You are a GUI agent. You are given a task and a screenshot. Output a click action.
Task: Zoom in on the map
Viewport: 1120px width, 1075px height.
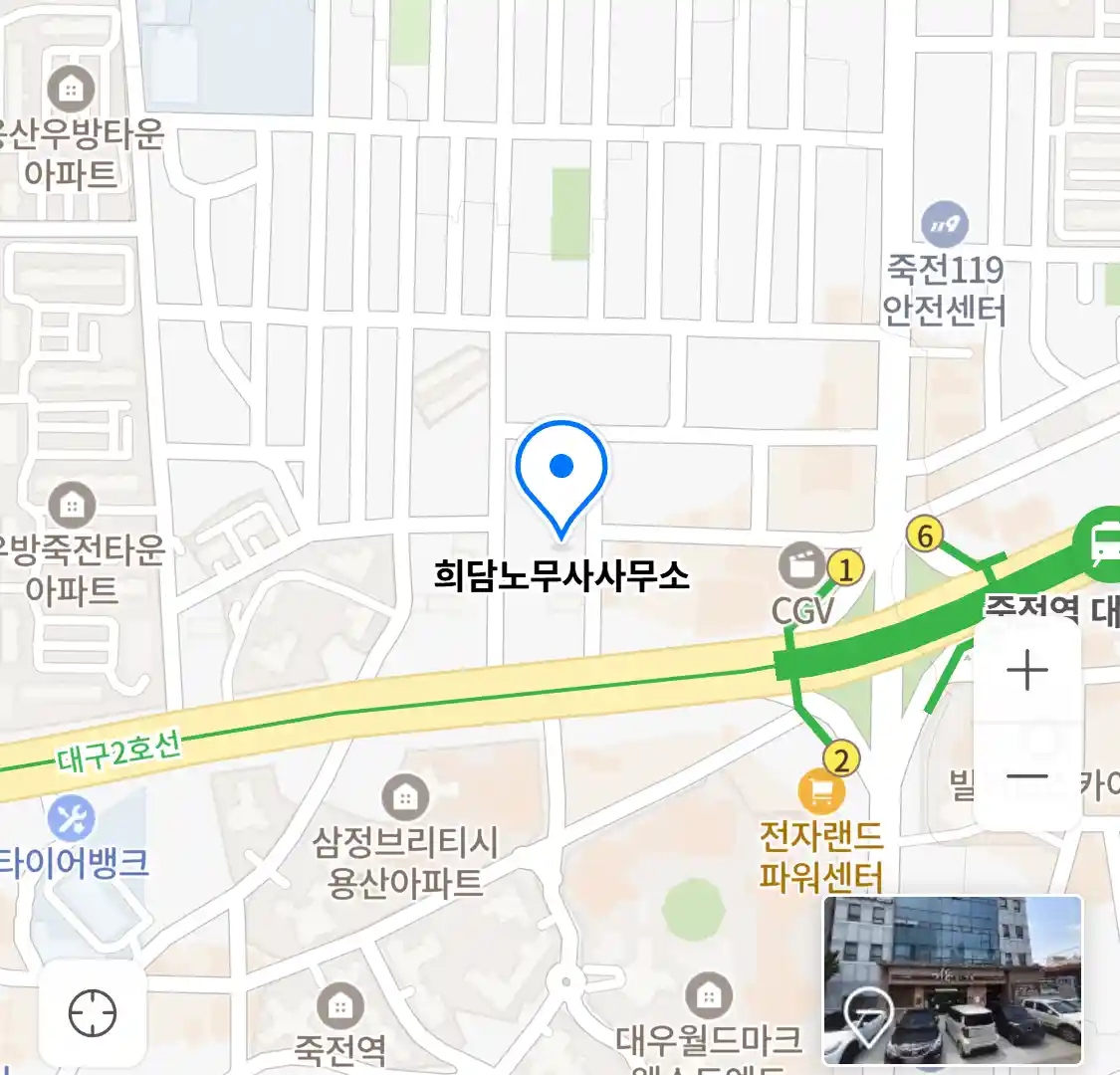click(1027, 672)
